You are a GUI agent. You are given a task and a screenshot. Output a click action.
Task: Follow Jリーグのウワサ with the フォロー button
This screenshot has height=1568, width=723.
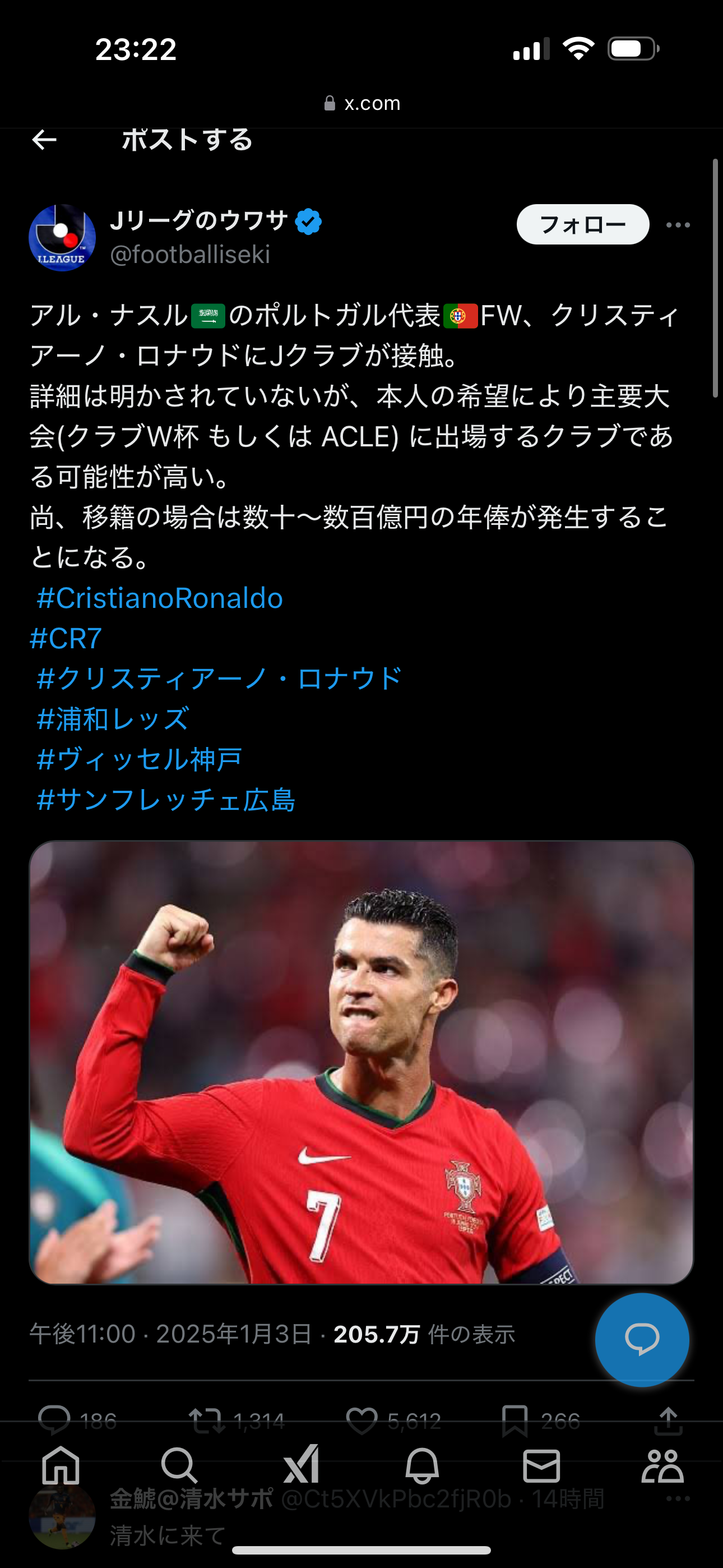tap(582, 225)
